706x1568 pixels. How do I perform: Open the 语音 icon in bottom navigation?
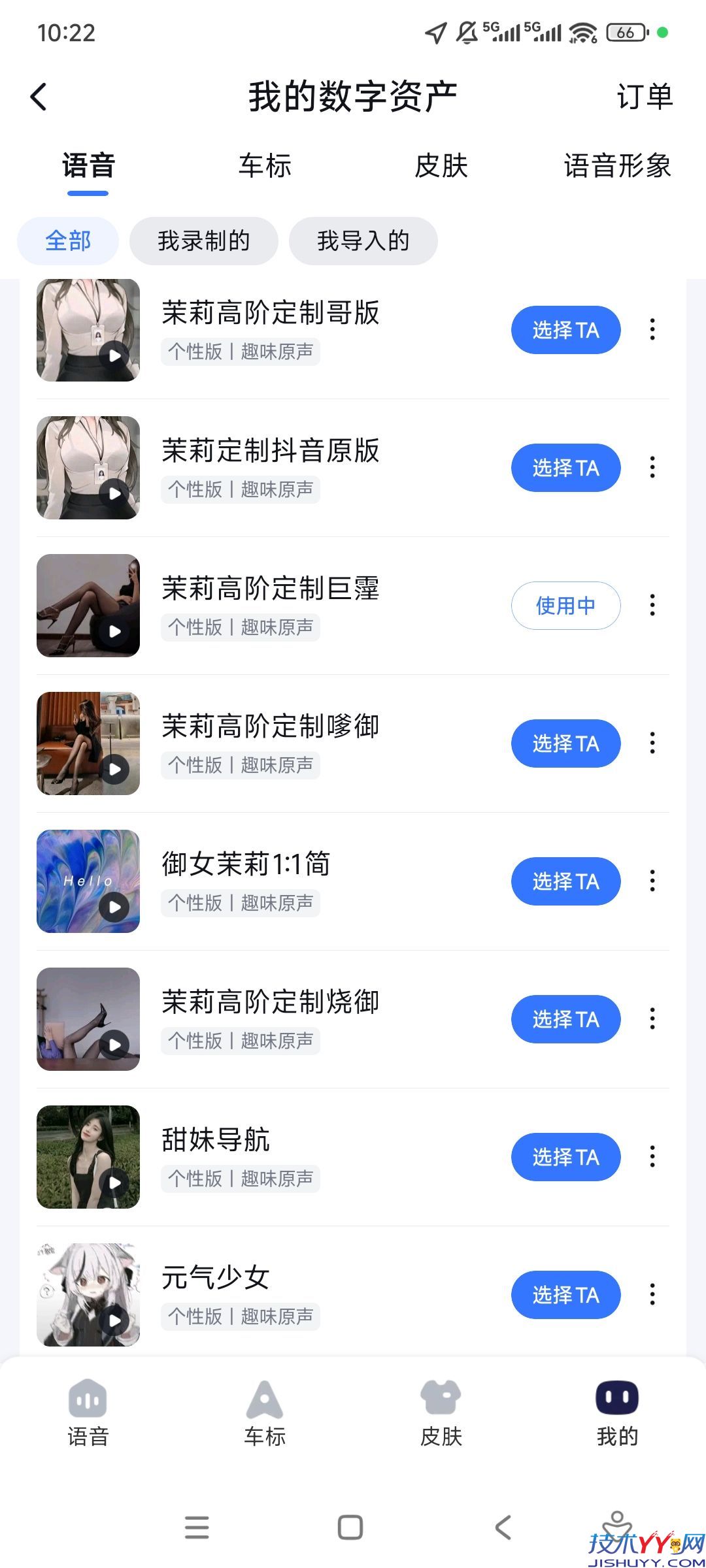pyautogui.click(x=88, y=1411)
